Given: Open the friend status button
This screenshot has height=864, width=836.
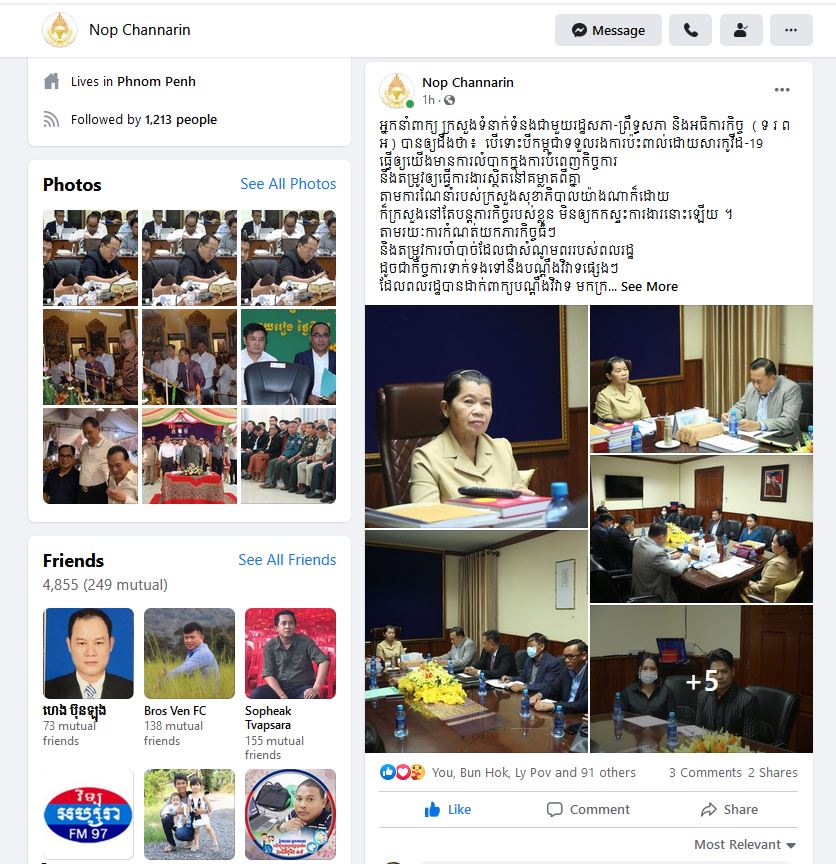Looking at the screenshot, I should click(x=741, y=30).
